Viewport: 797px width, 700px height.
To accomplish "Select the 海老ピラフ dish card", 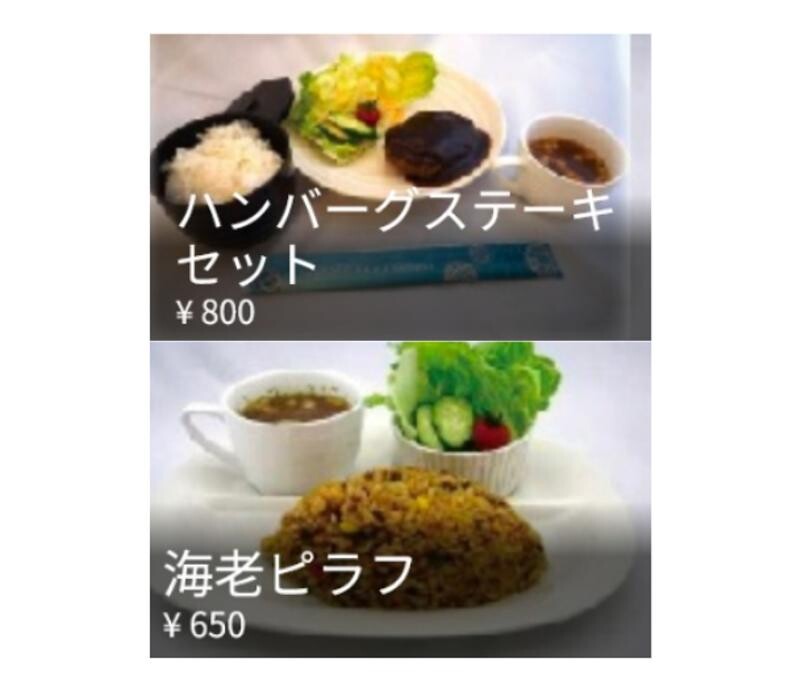I will (400, 500).
